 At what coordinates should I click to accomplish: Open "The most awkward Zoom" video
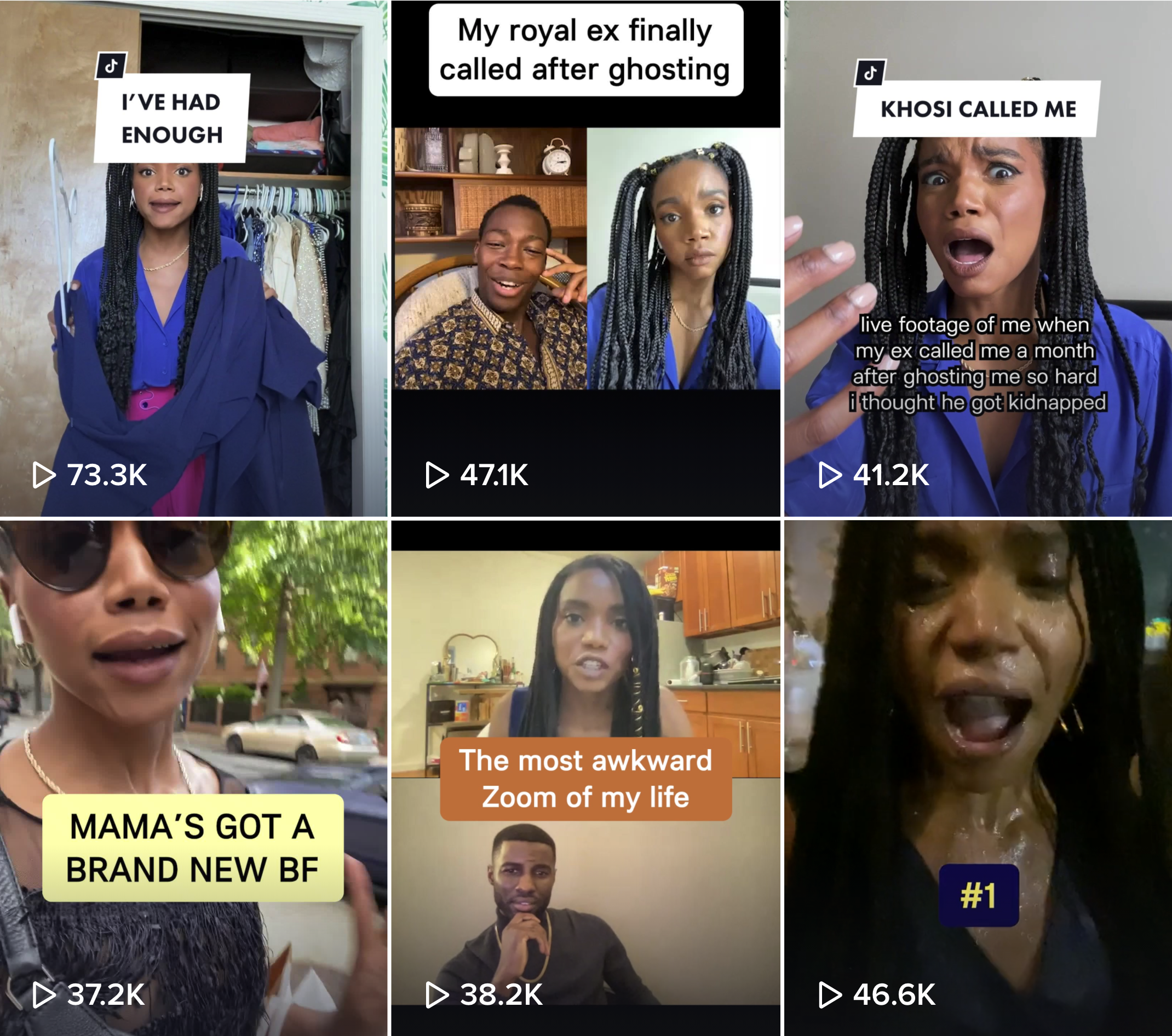(x=585, y=778)
